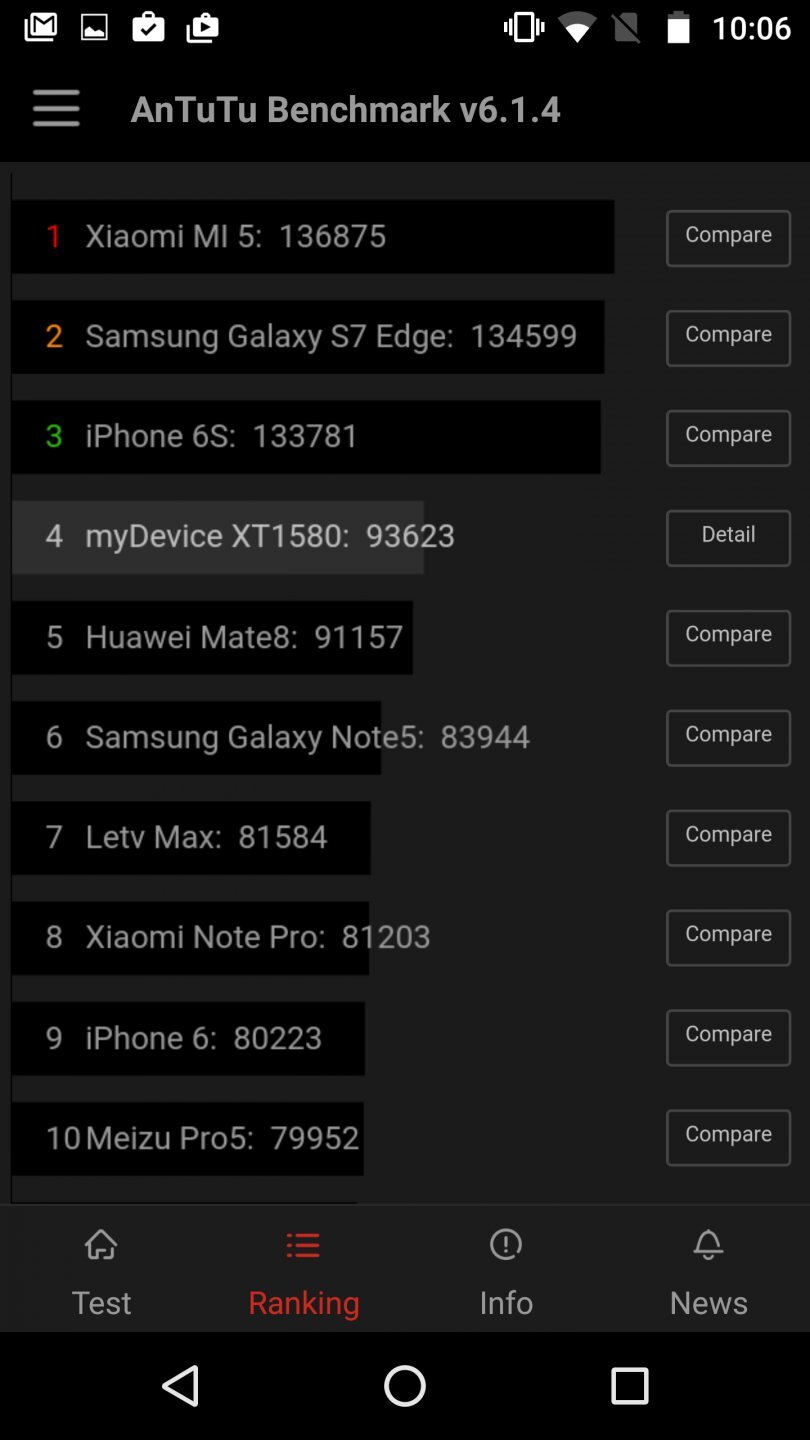
Task: Compare the iPhone 6S benchmark
Action: [x=727, y=437]
